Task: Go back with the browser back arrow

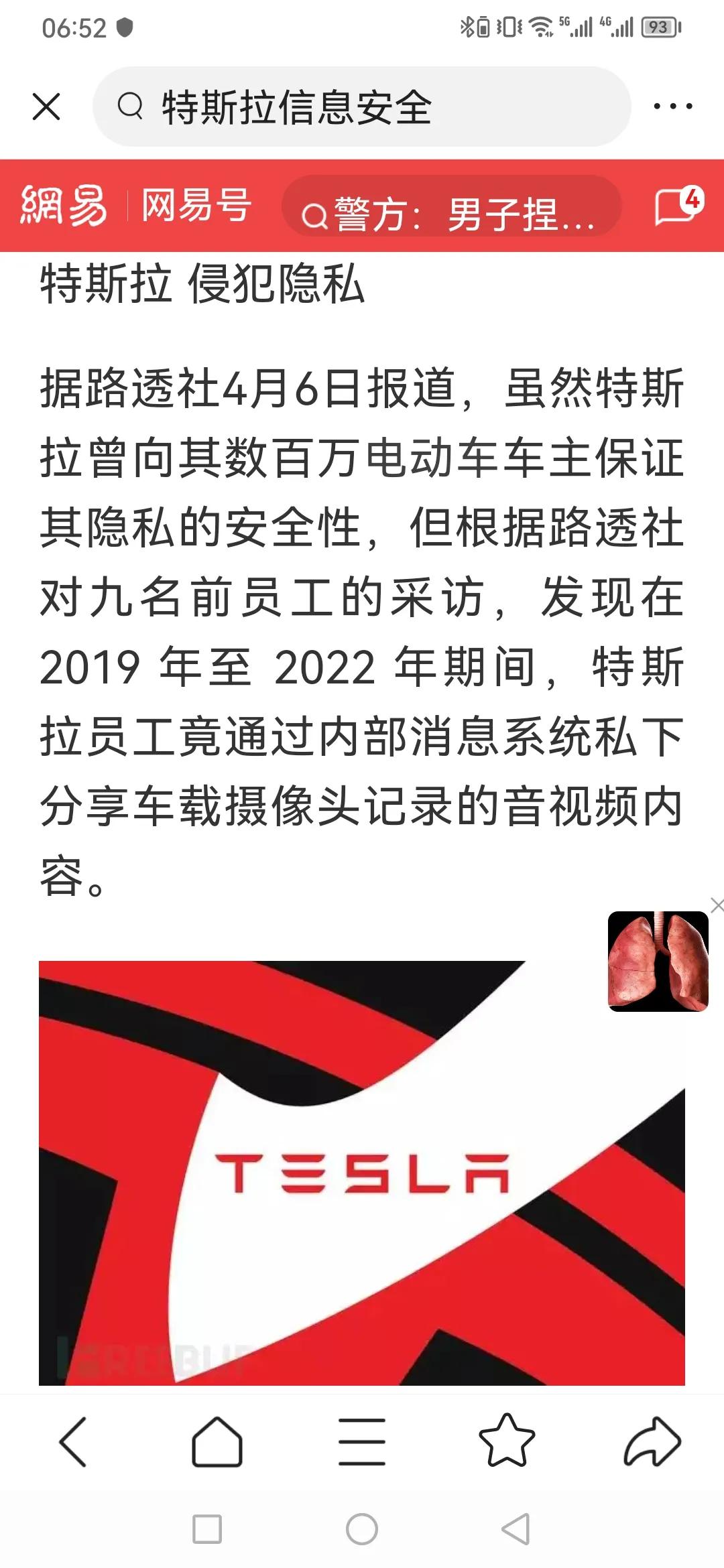Action: (73, 1441)
